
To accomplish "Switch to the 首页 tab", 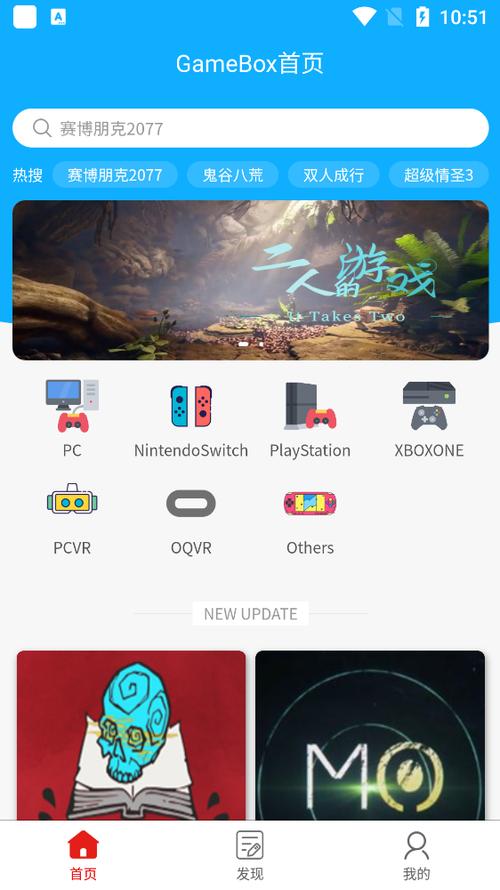I will (x=83, y=855).
